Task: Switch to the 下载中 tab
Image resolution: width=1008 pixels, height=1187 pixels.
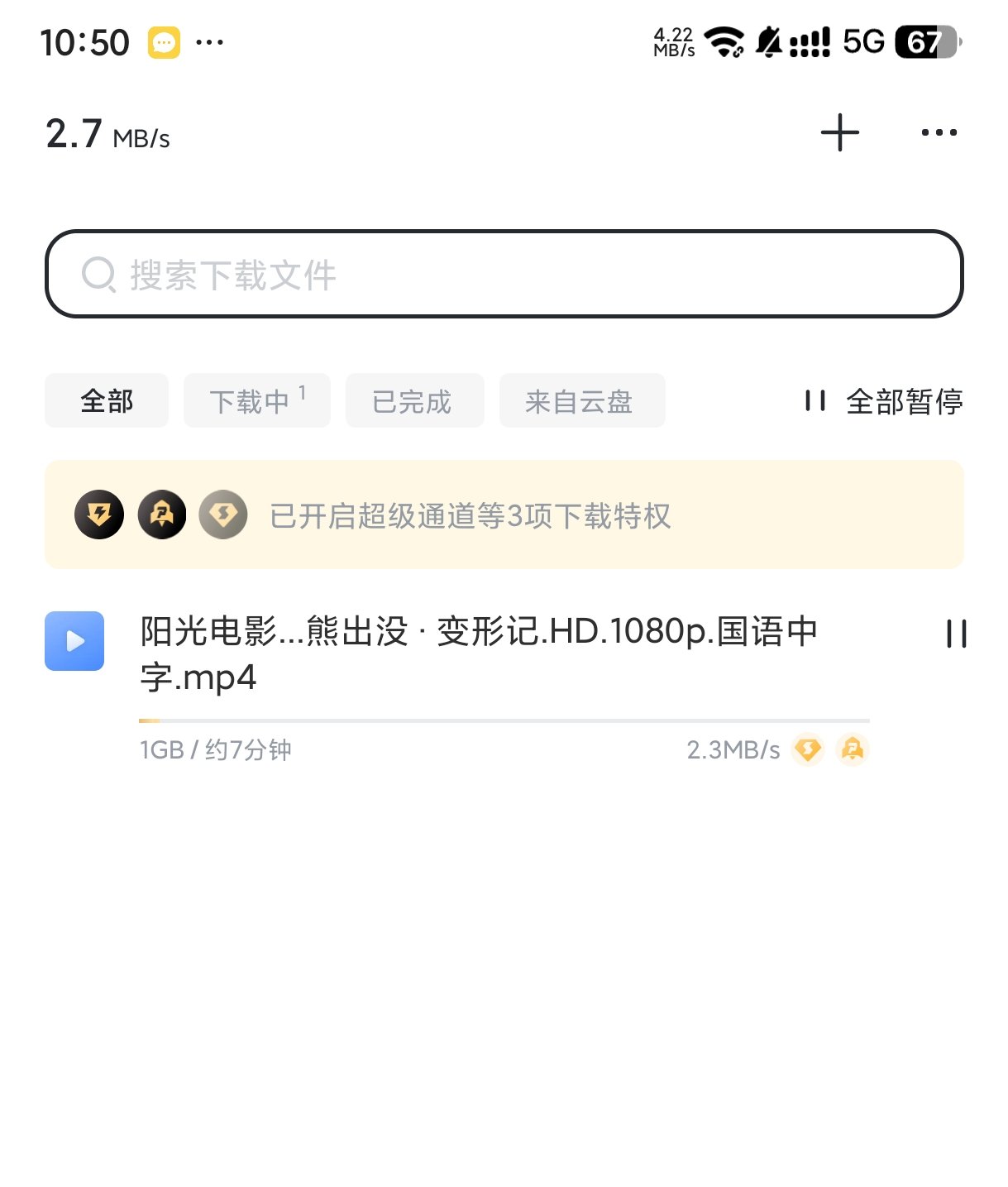Action: pyautogui.click(x=256, y=401)
